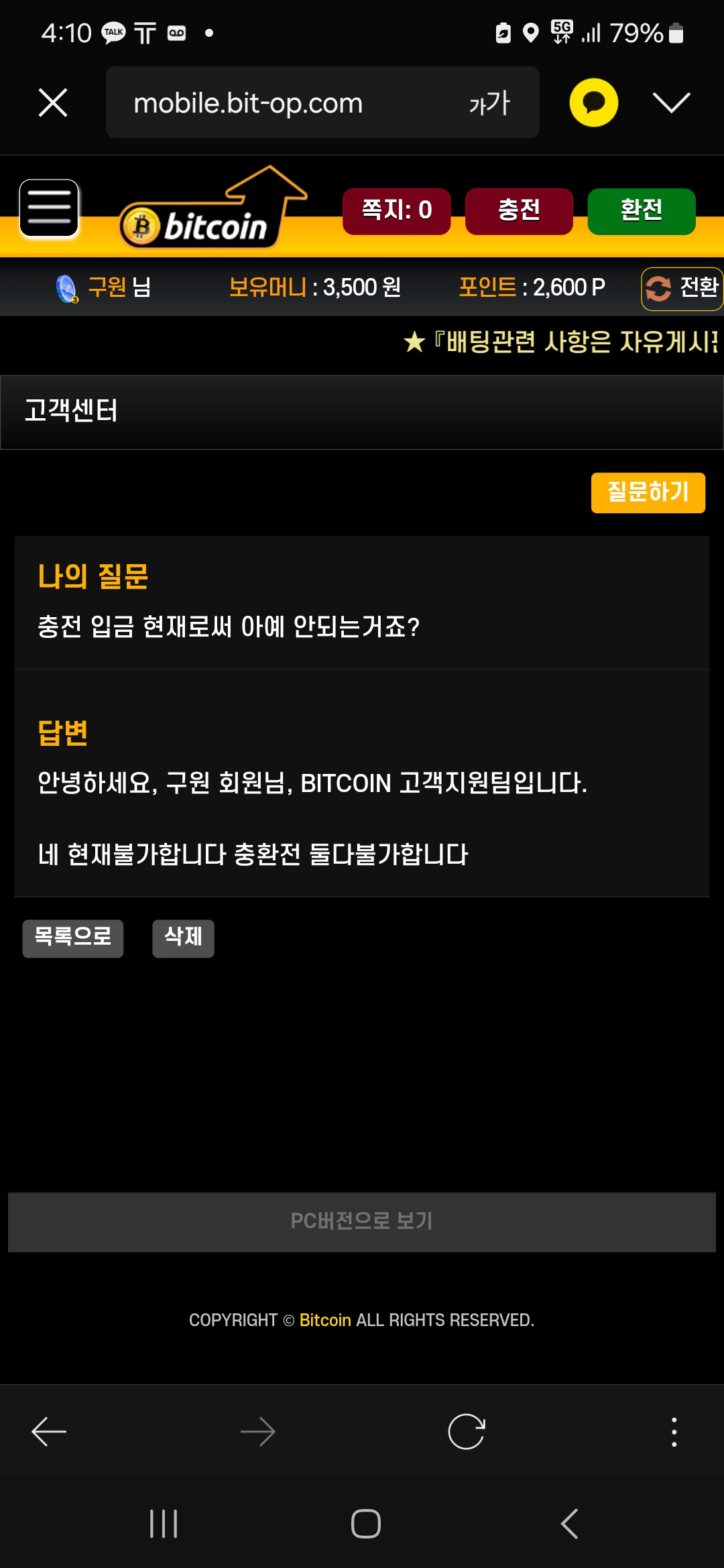The image size is (724, 1568).
Task: Switch to PC버전으로 보기
Action: coord(362,1222)
